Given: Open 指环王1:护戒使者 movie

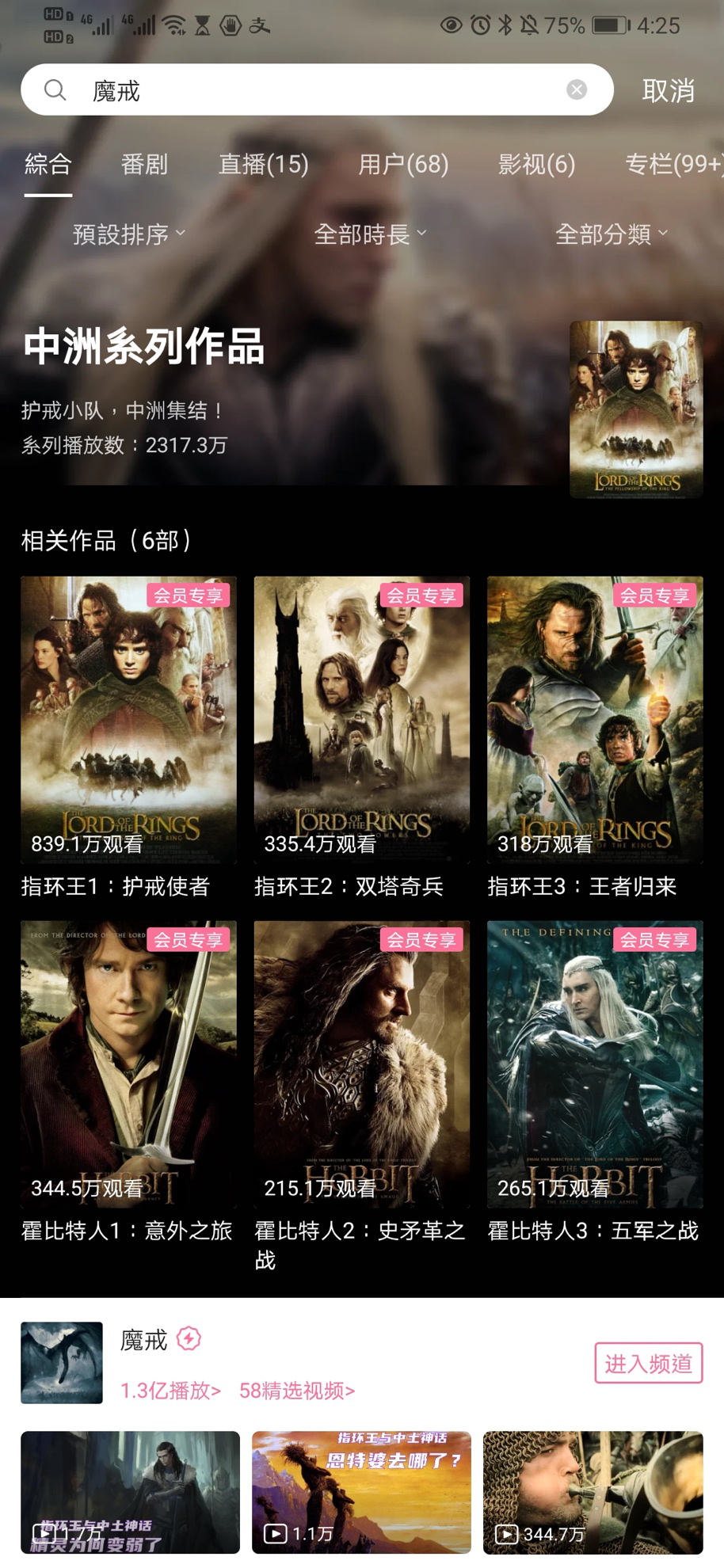Looking at the screenshot, I should [128, 721].
